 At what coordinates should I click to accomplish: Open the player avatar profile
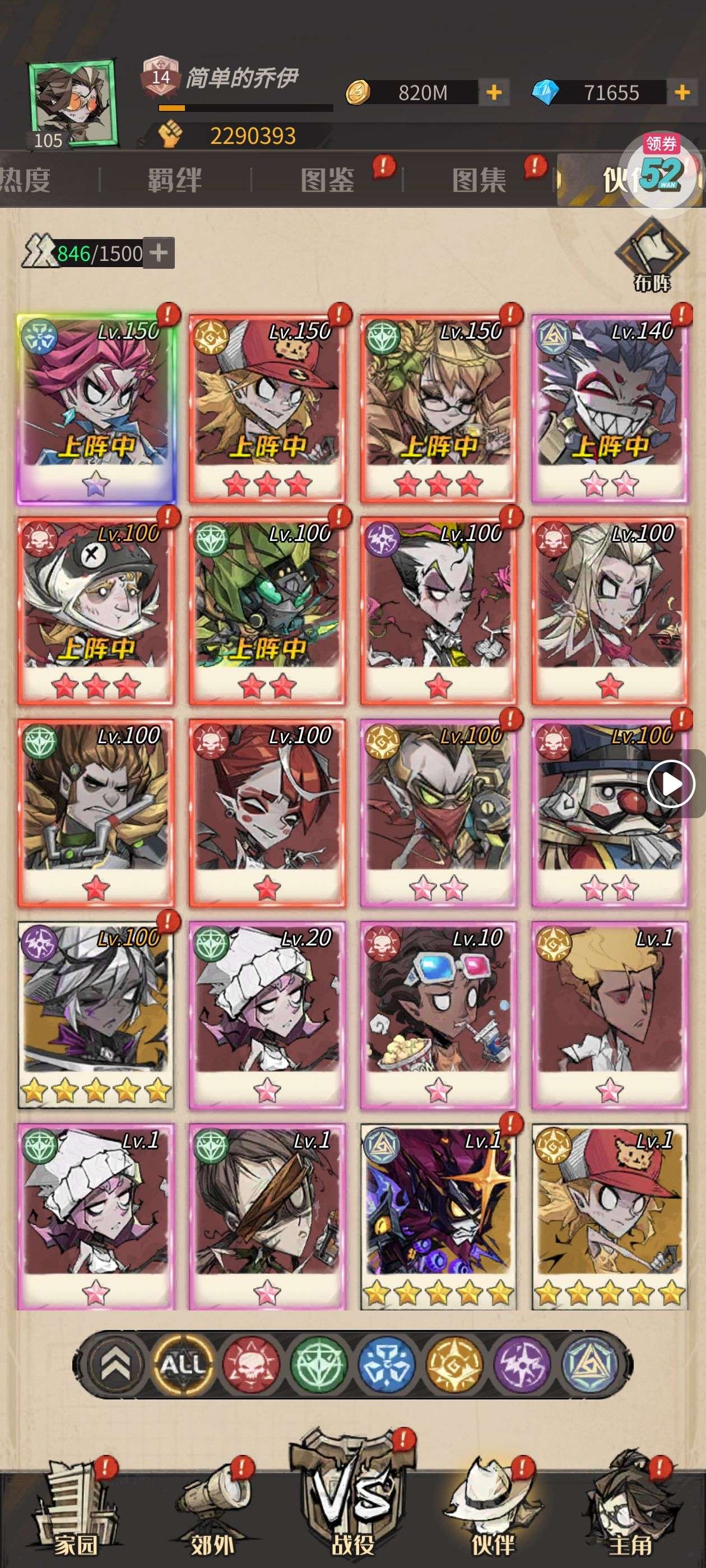coord(71,103)
